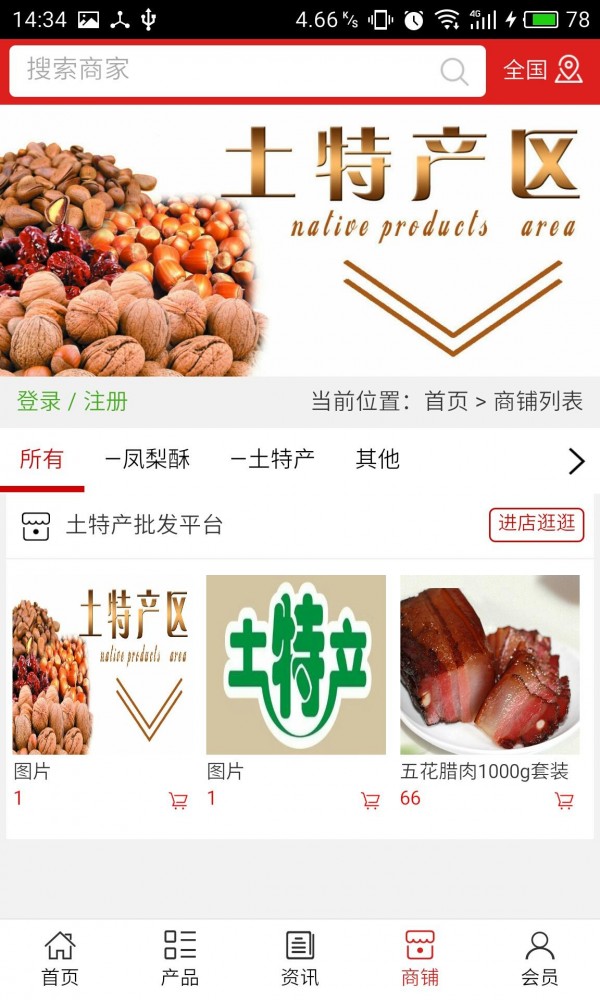Tap the 搜索商家 search box

(220, 70)
